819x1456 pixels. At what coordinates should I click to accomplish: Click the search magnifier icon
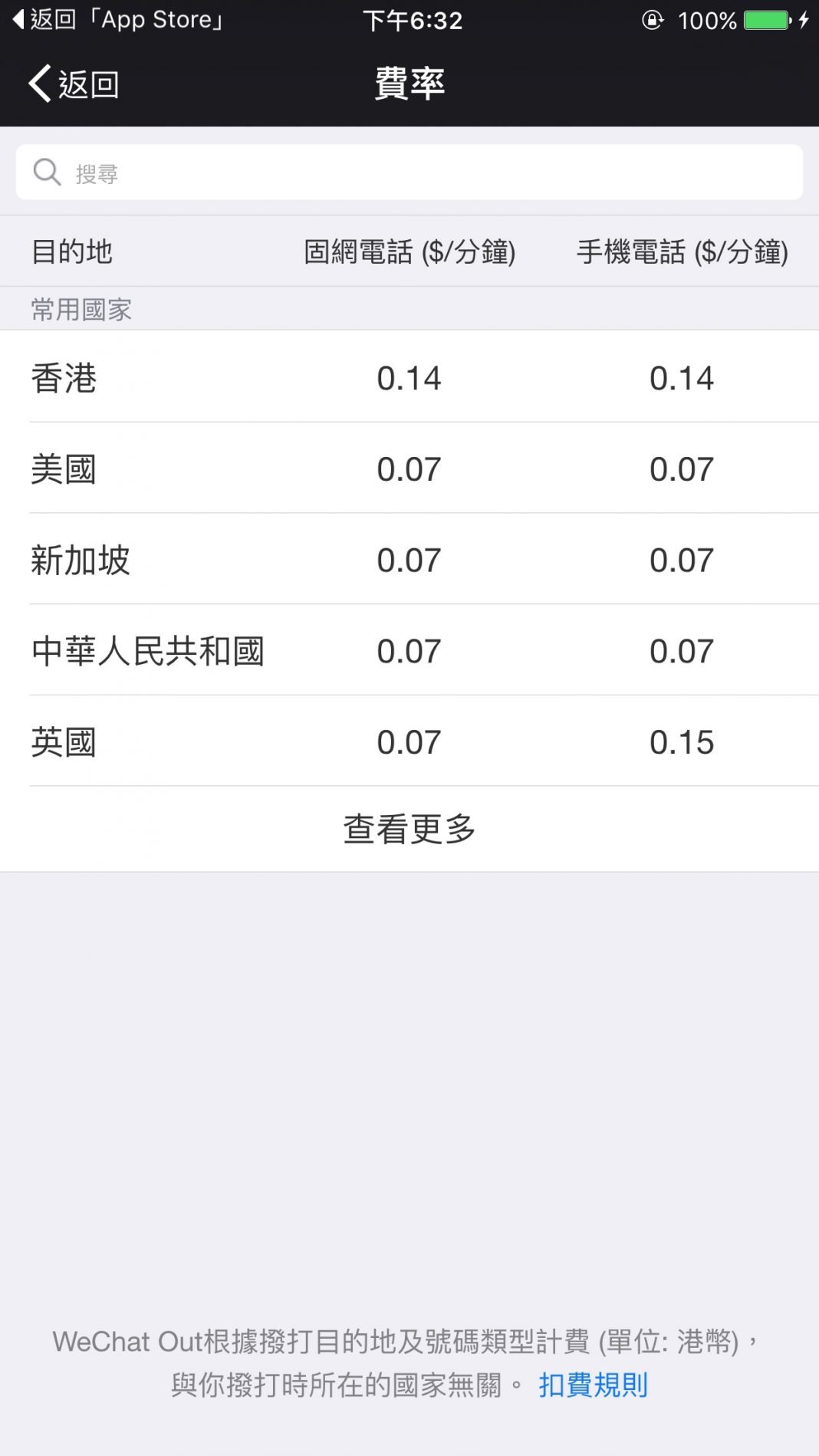(48, 172)
